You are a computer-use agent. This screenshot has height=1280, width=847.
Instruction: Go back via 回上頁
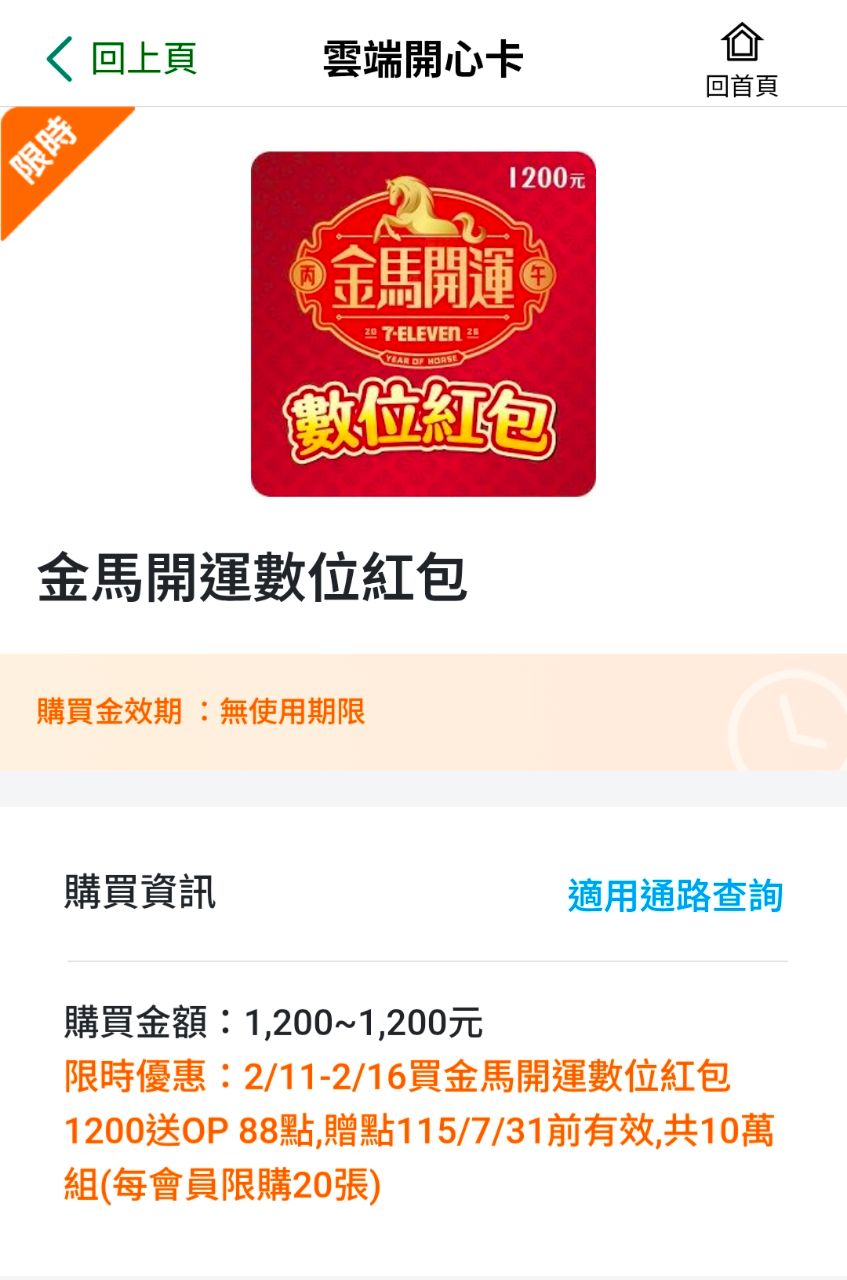click(x=122, y=59)
